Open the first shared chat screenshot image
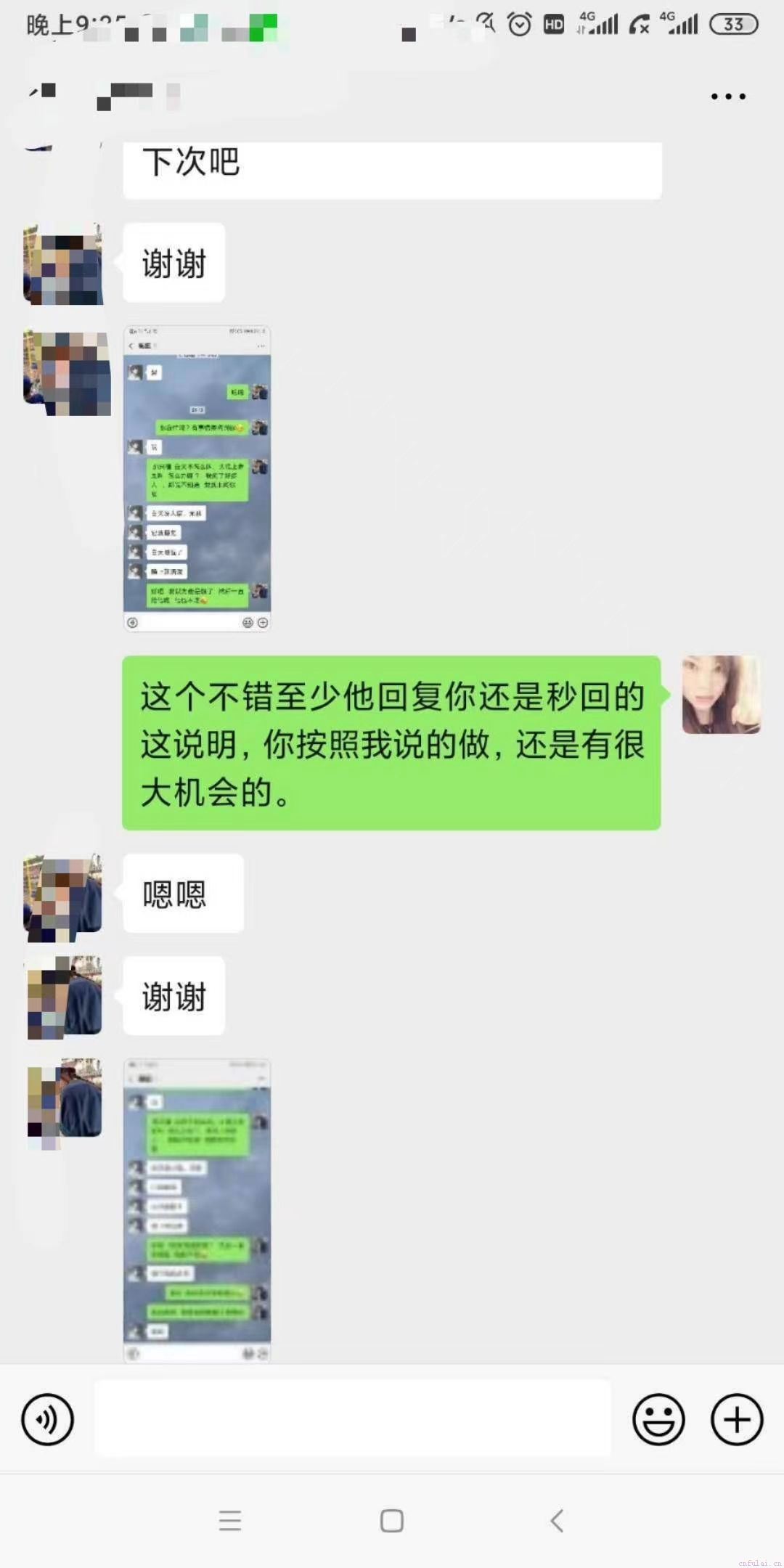This screenshot has height=1568, width=784. click(x=197, y=478)
